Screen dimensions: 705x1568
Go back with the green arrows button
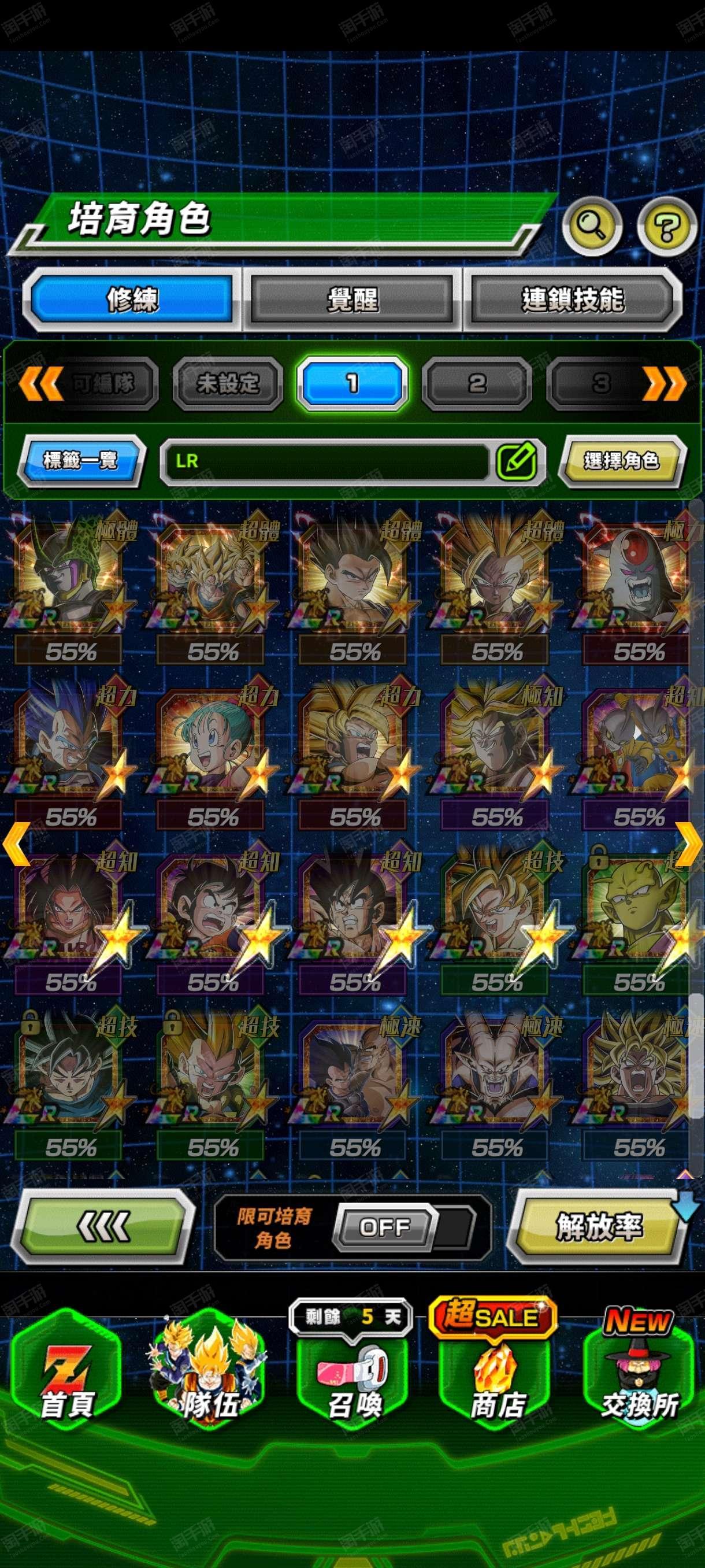click(x=103, y=1225)
